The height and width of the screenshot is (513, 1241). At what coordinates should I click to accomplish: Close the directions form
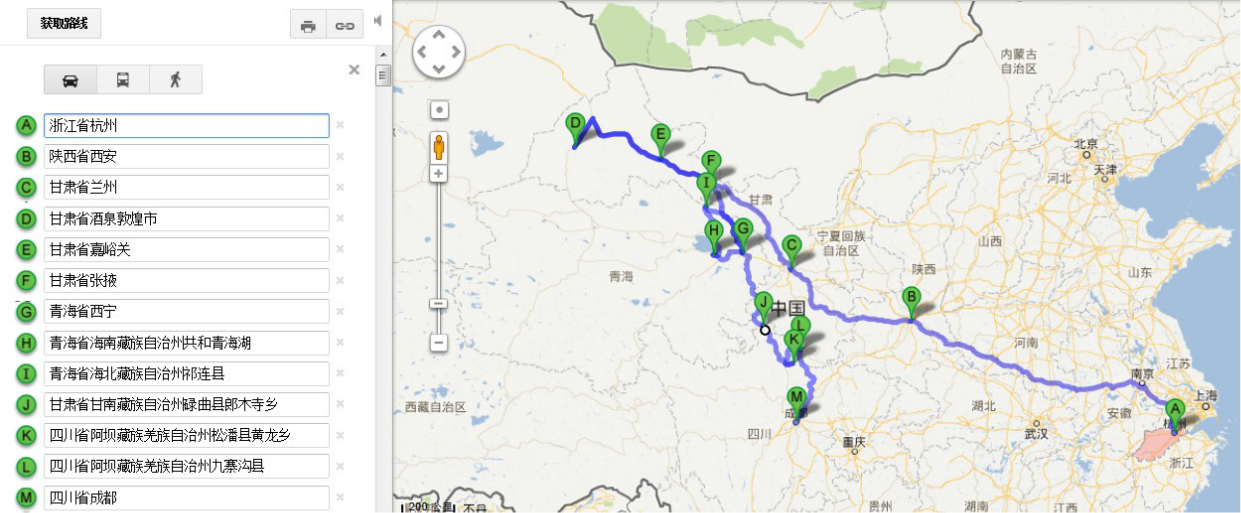pos(354,70)
